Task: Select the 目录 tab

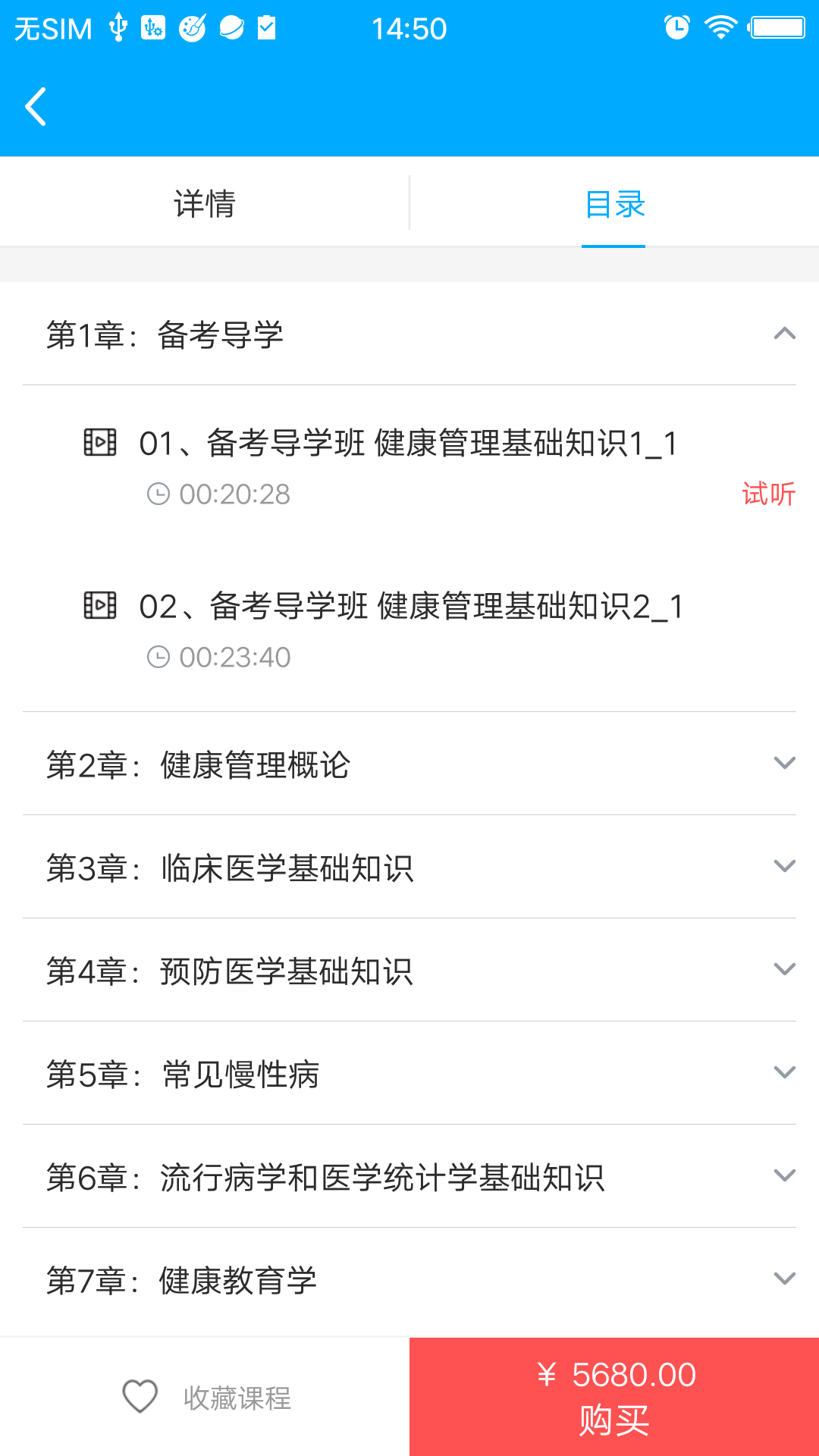Action: (x=613, y=203)
